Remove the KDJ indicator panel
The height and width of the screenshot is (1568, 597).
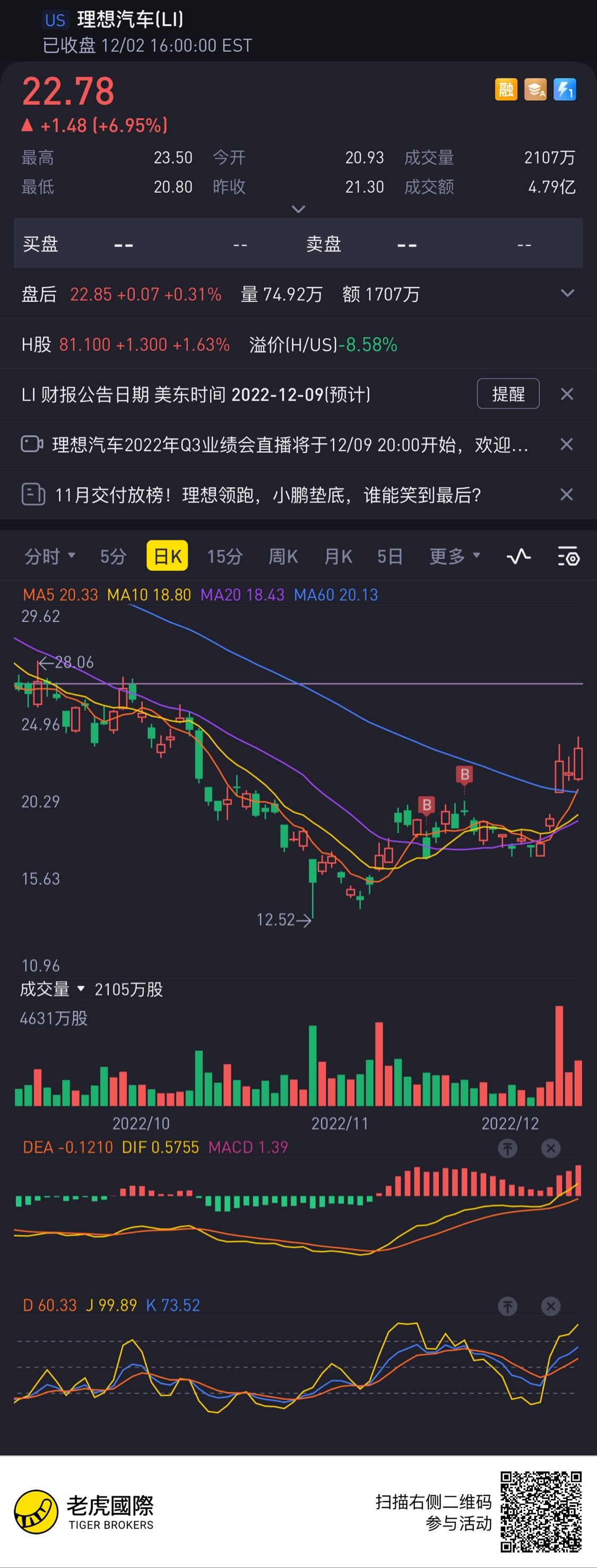[551, 1306]
